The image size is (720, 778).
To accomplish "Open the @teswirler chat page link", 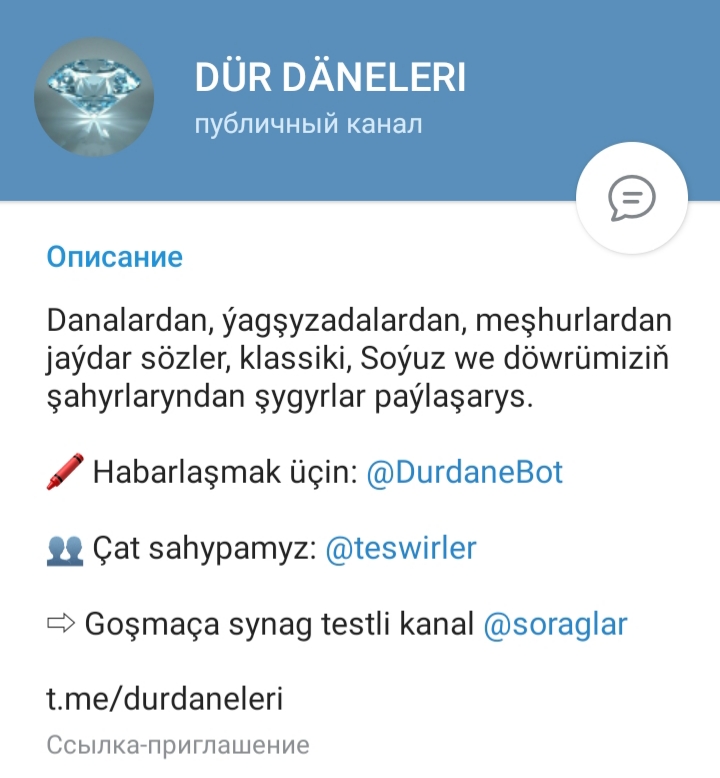I will click(401, 548).
